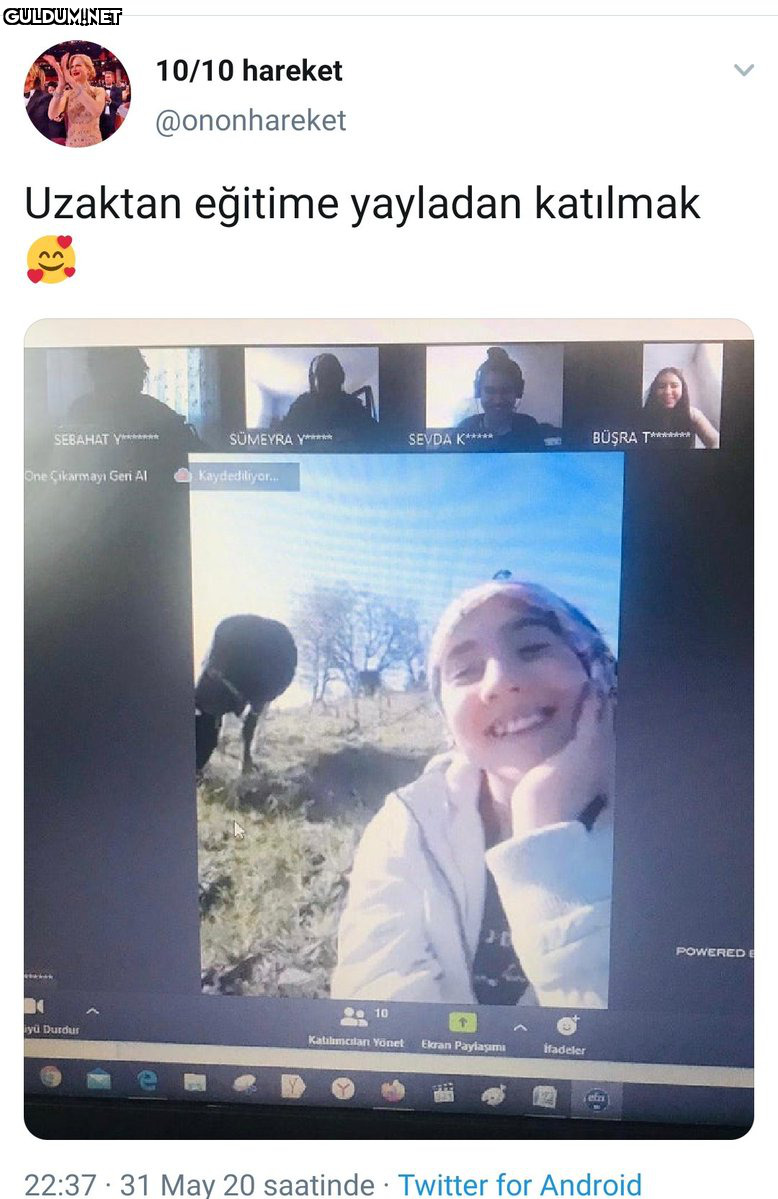View the @ononhareket profile handle
Viewport: 778px width, 1199px height.
[x=250, y=121]
